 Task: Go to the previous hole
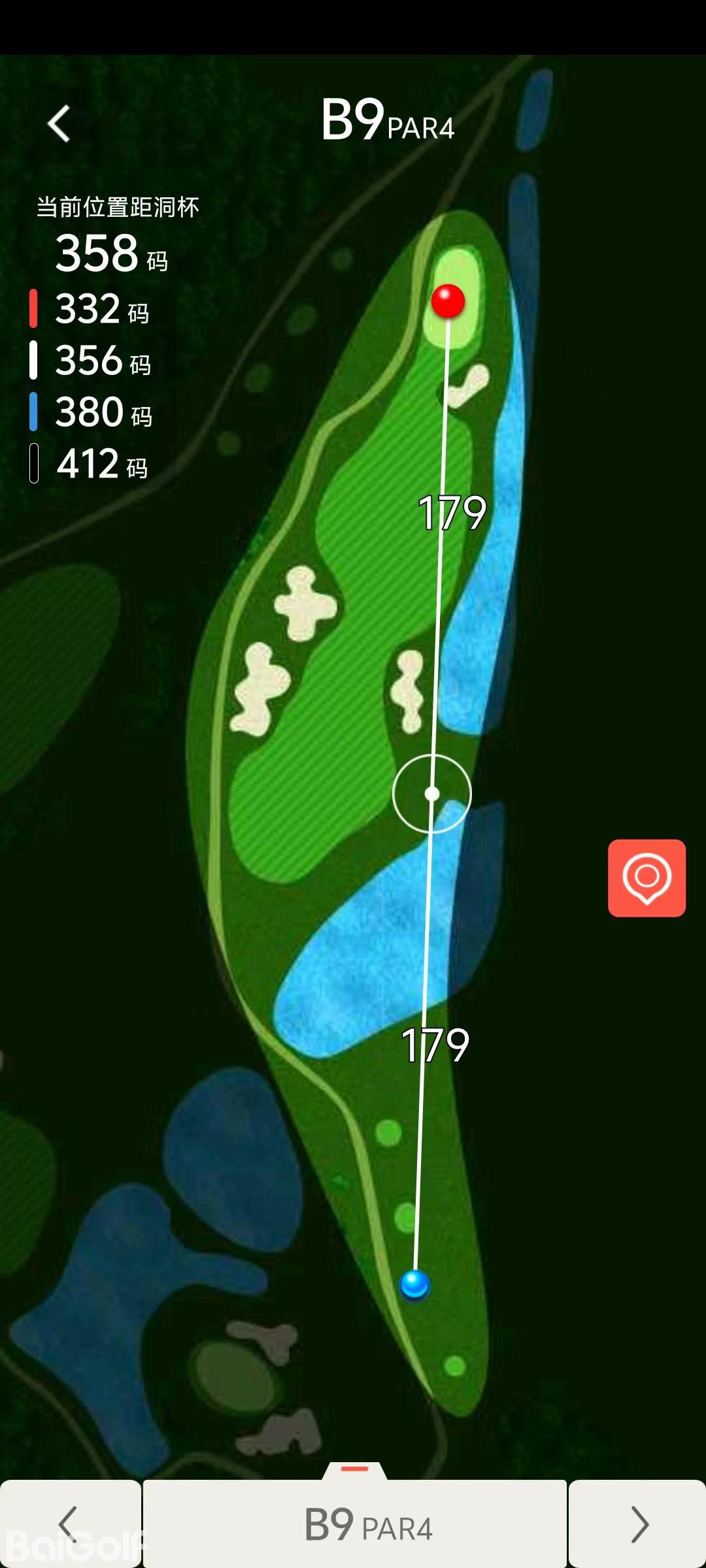pos(69,1524)
